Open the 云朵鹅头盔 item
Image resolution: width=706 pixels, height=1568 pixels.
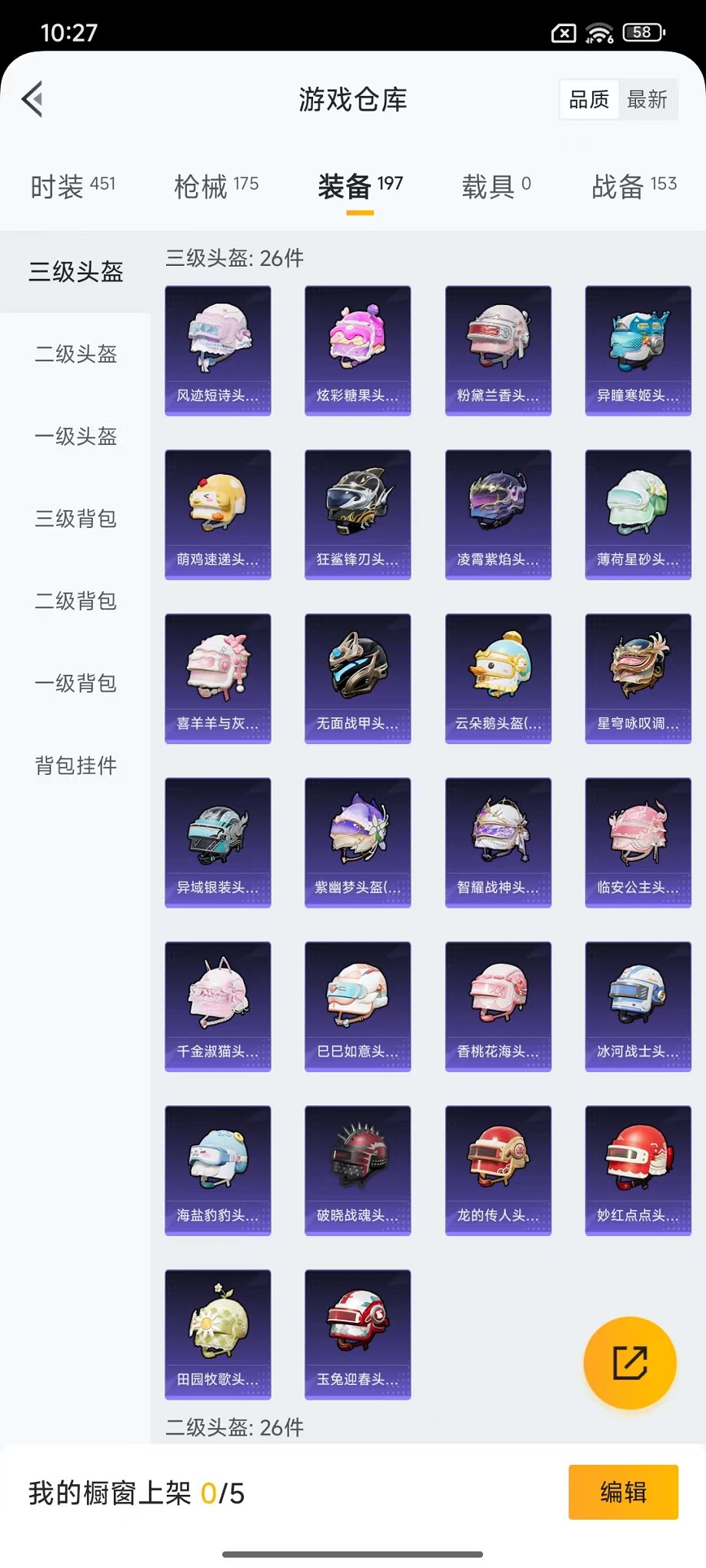click(498, 678)
